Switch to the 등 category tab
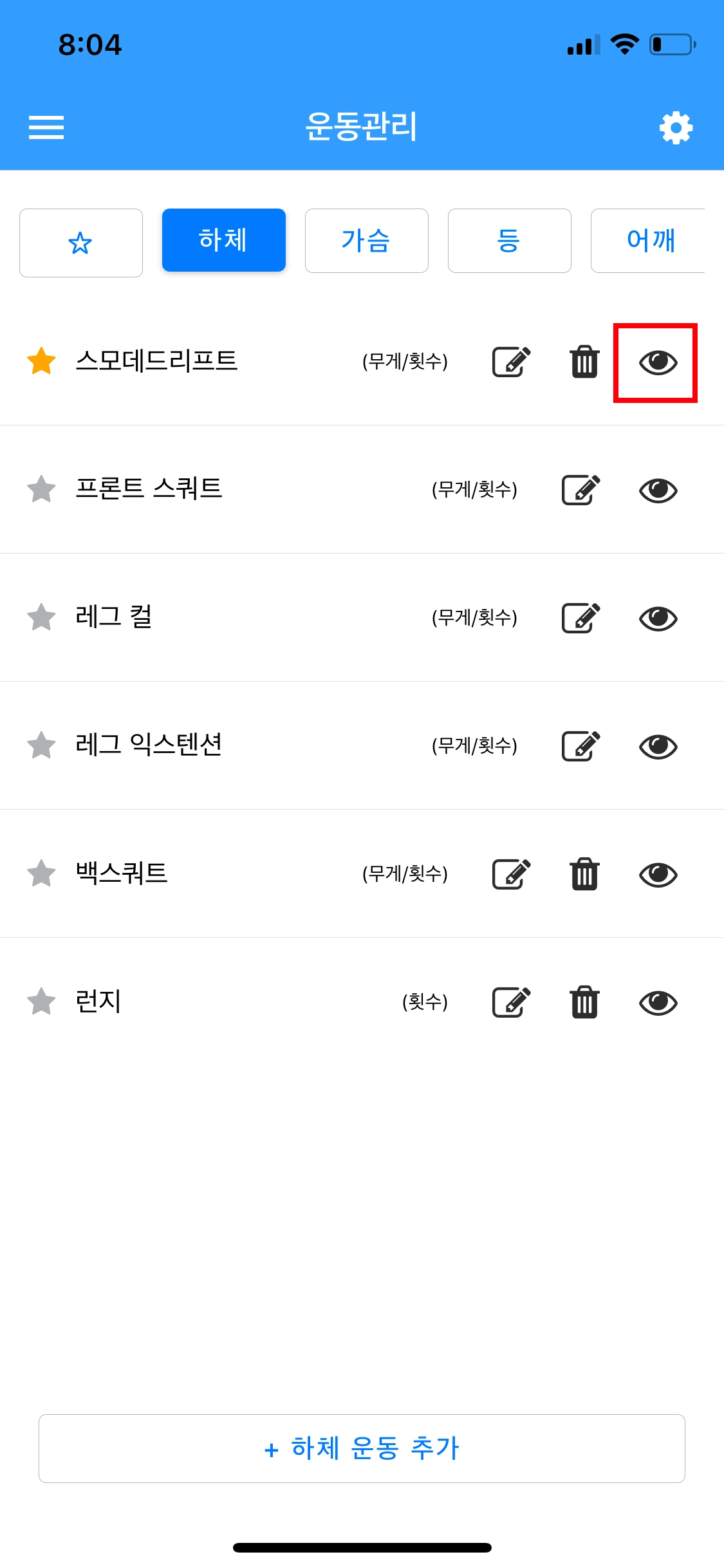This screenshot has height=1568, width=724. [x=509, y=241]
